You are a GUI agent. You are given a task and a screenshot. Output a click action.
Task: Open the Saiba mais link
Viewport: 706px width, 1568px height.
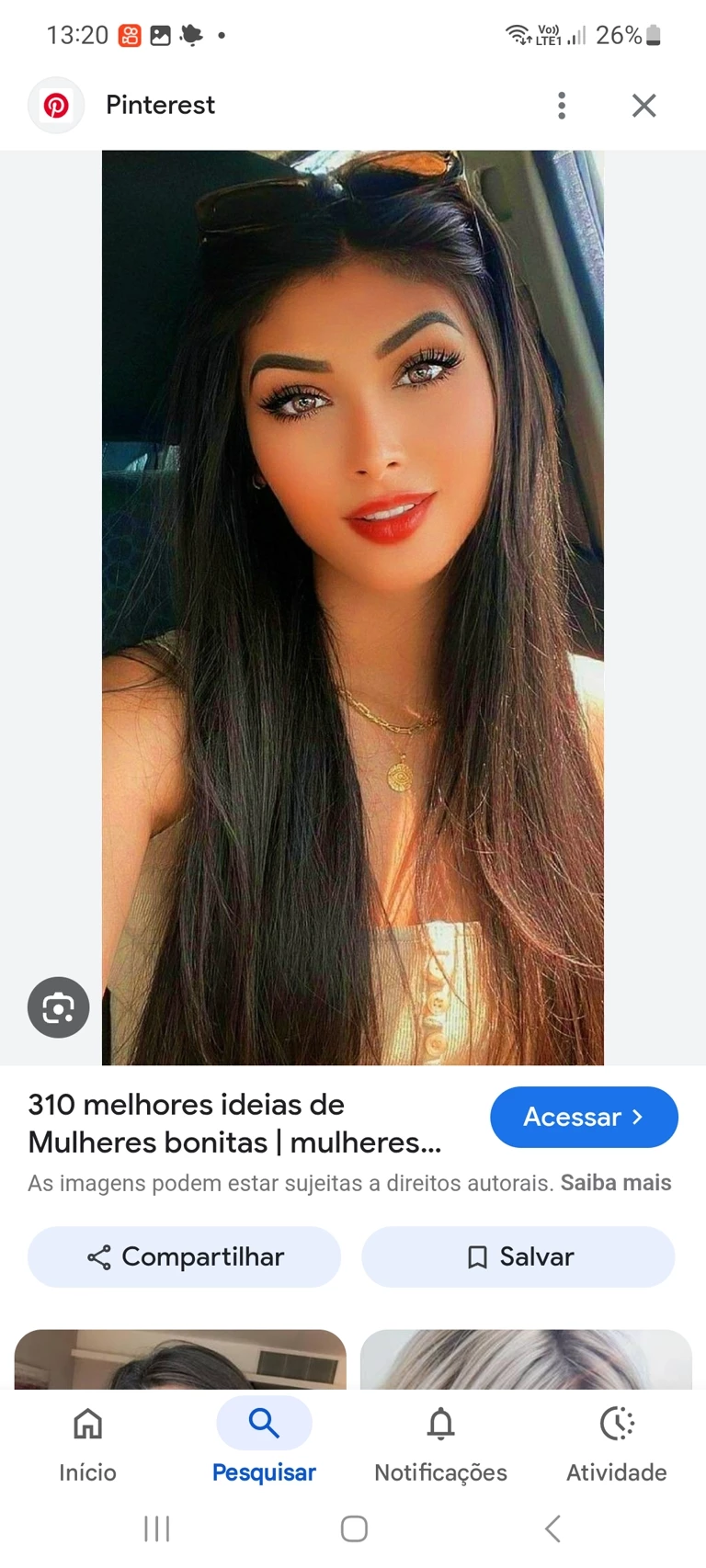point(616,1183)
